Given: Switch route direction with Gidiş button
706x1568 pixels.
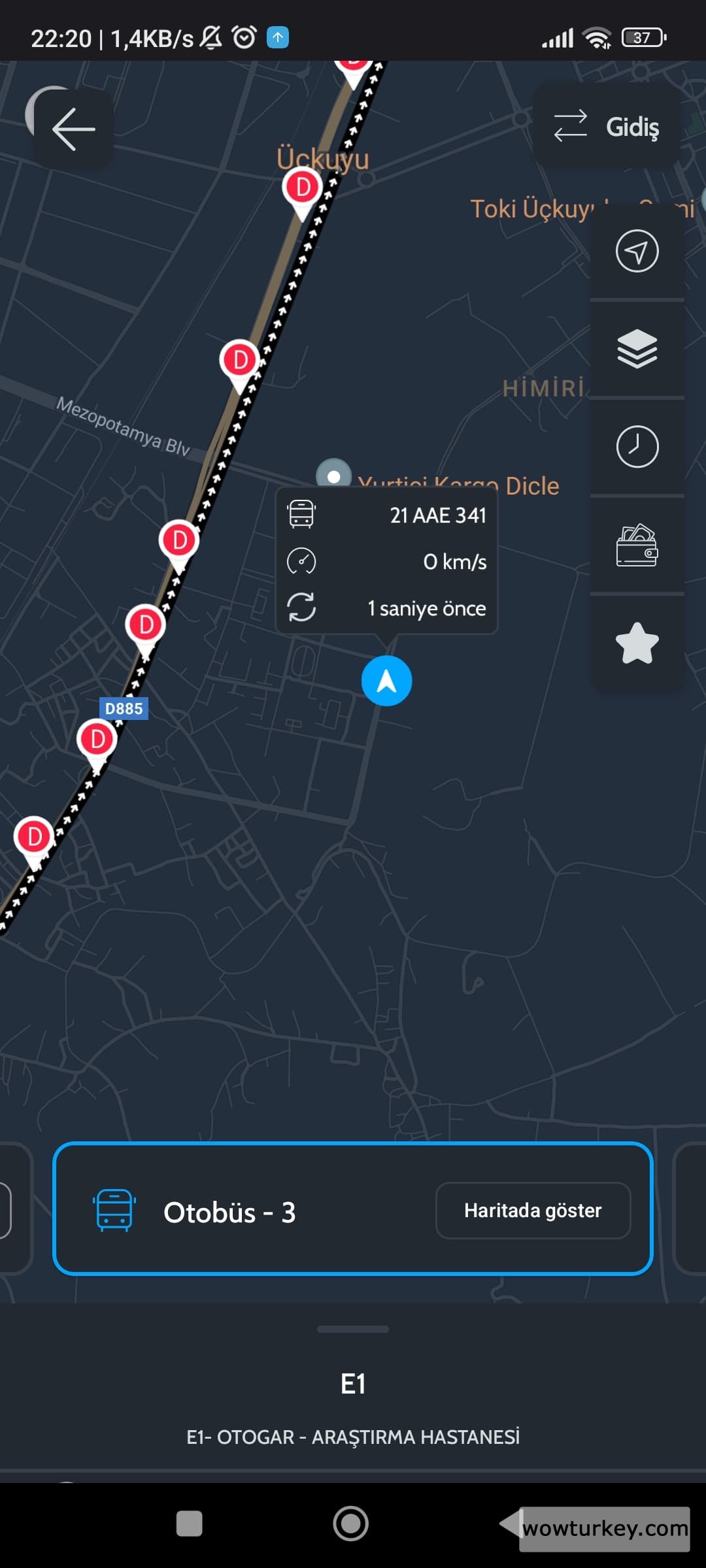Looking at the screenshot, I should click(x=606, y=126).
